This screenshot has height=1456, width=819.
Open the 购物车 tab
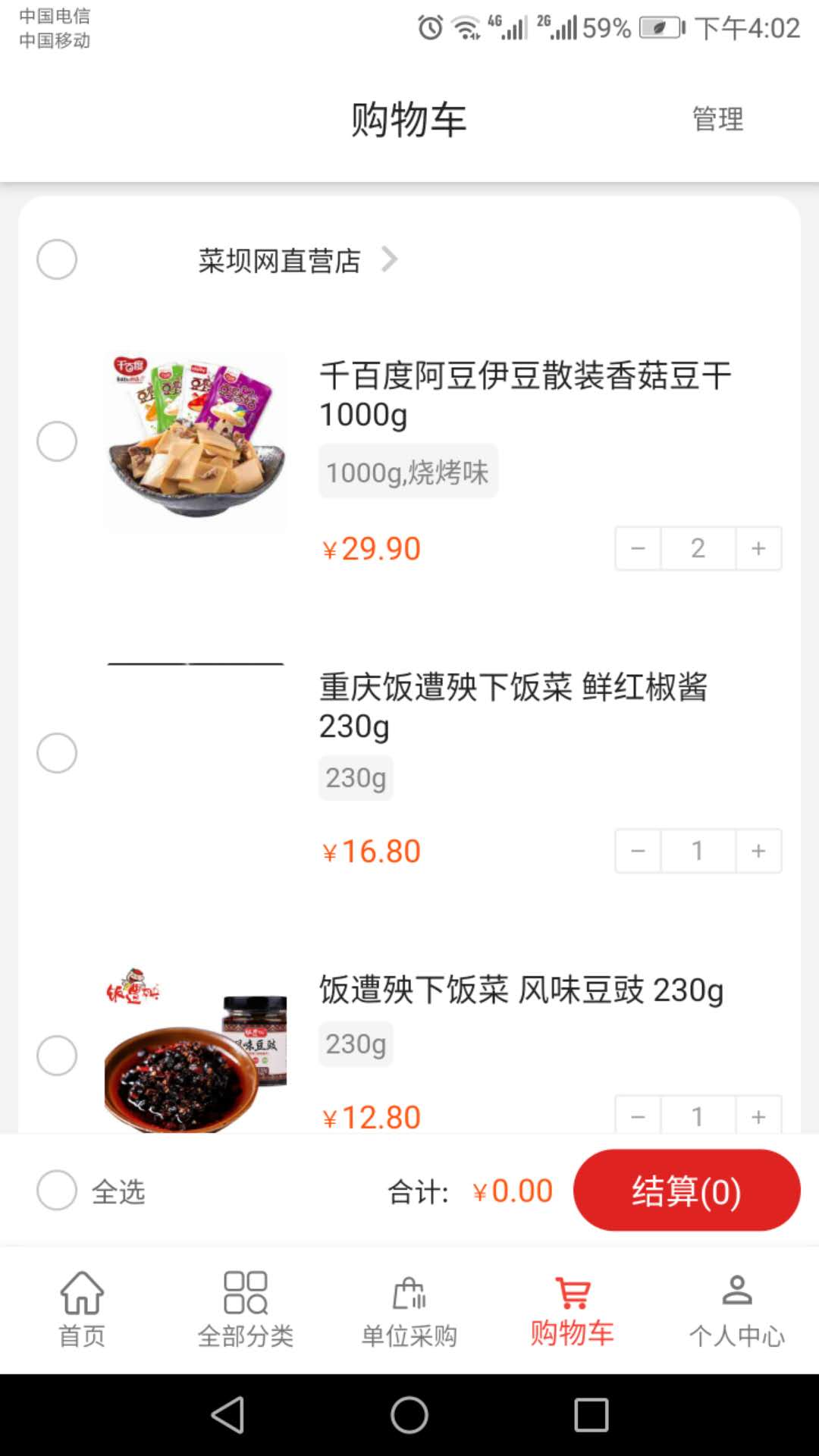[573, 1310]
